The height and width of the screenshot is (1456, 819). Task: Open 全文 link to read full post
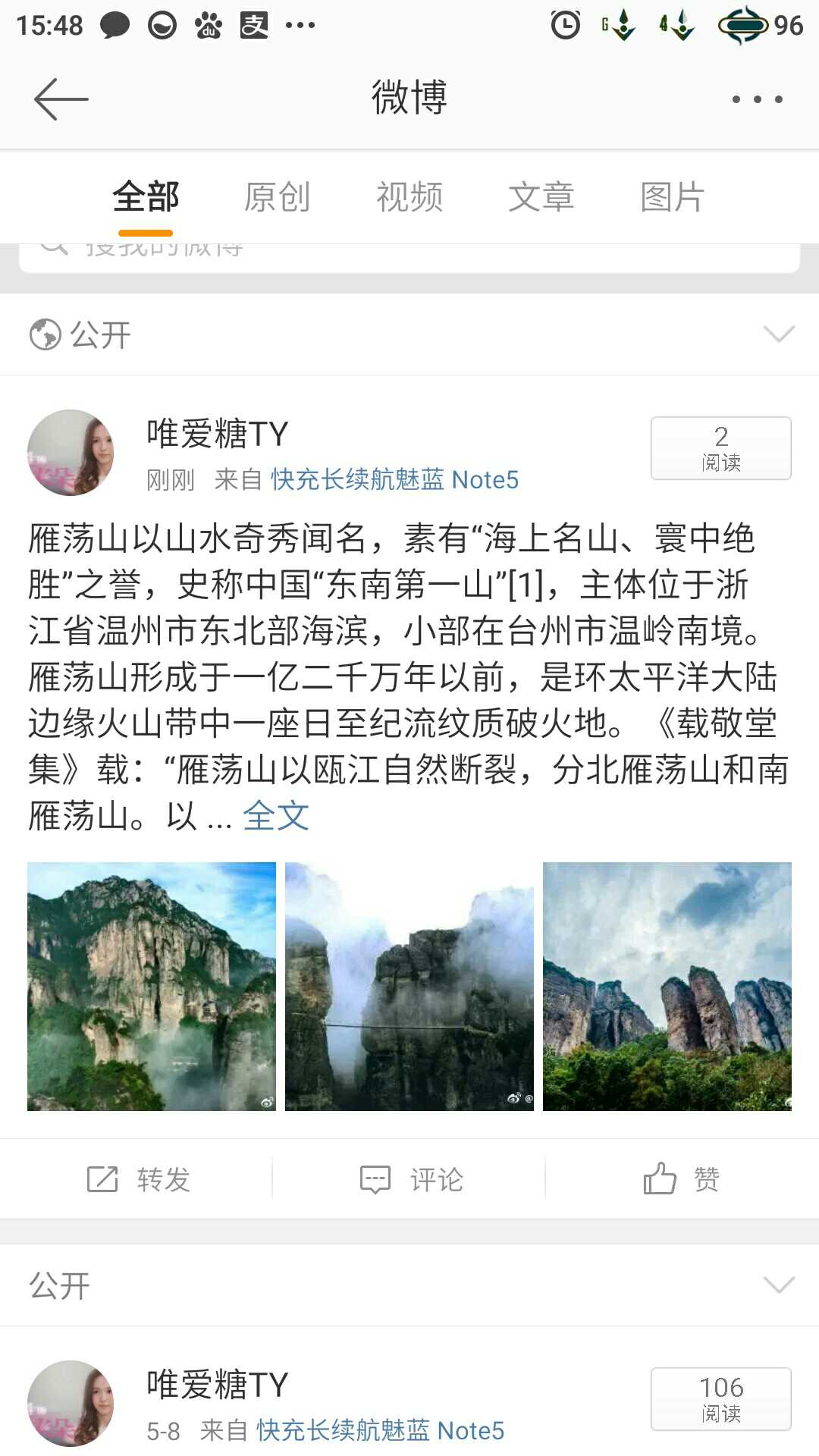coord(276,817)
